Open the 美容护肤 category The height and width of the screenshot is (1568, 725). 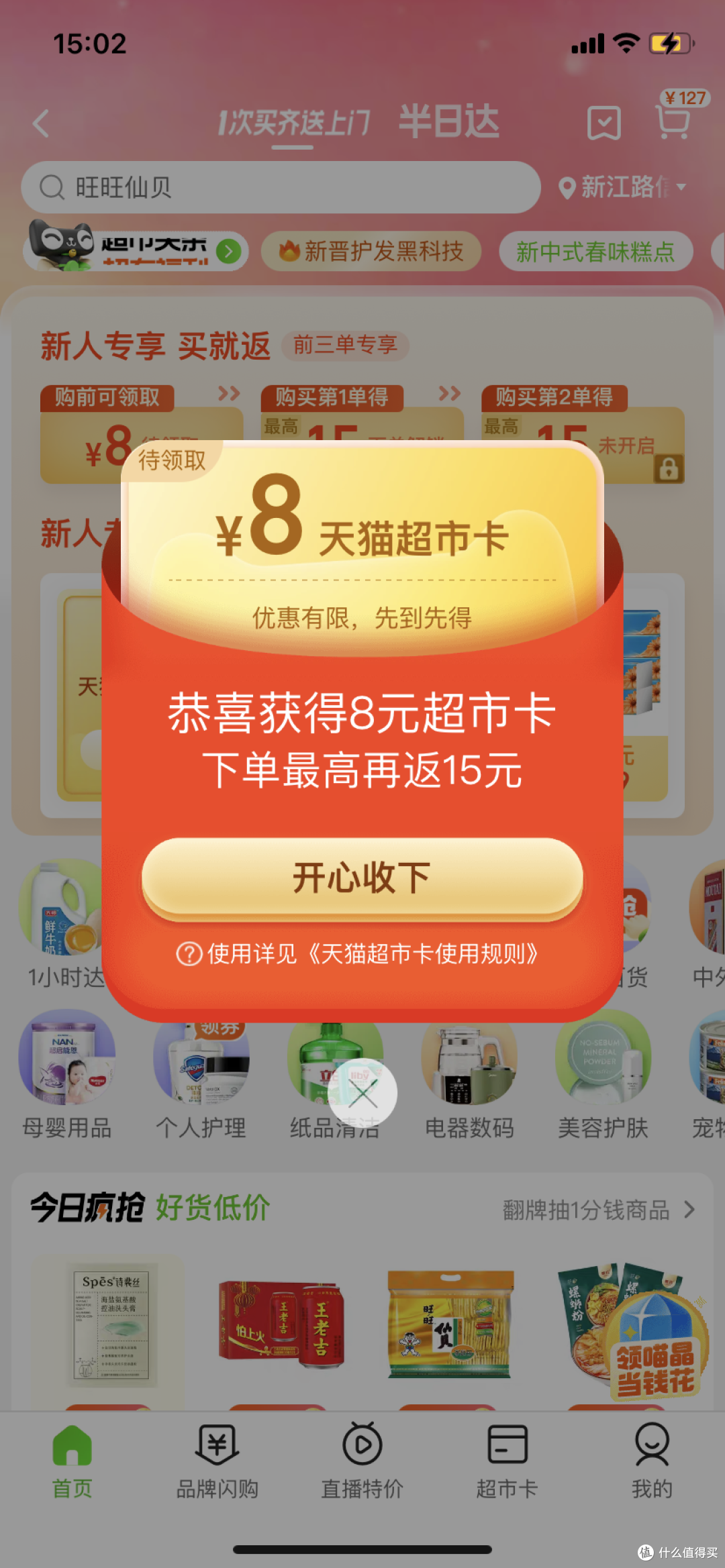click(603, 1075)
